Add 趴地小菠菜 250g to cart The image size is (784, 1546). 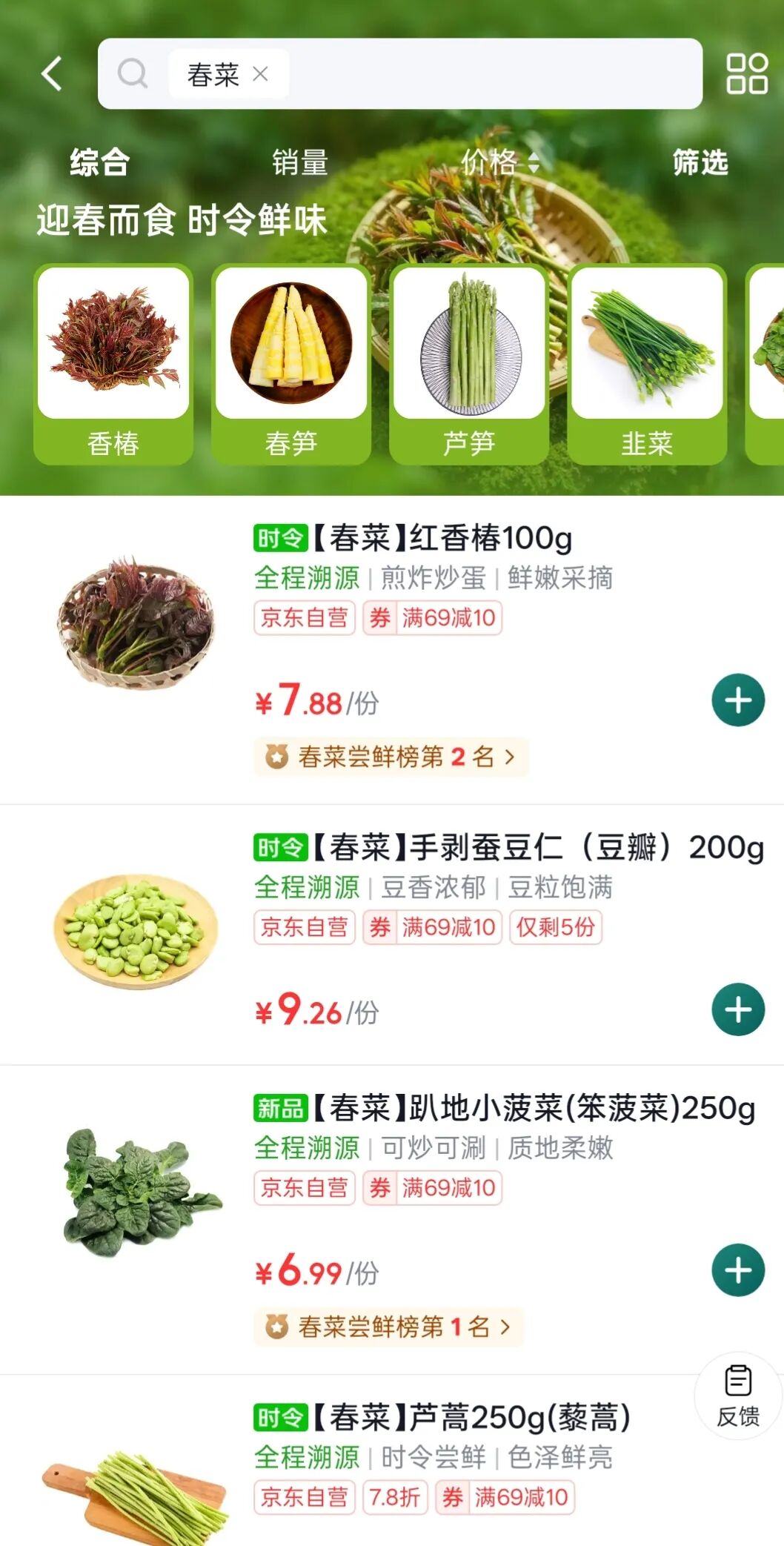(738, 1270)
